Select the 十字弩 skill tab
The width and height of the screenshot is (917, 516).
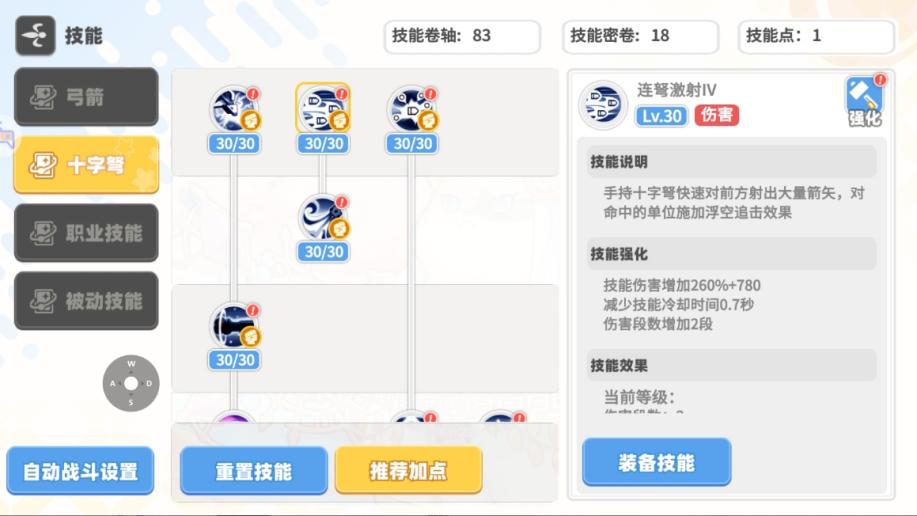(x=86, y=165)
